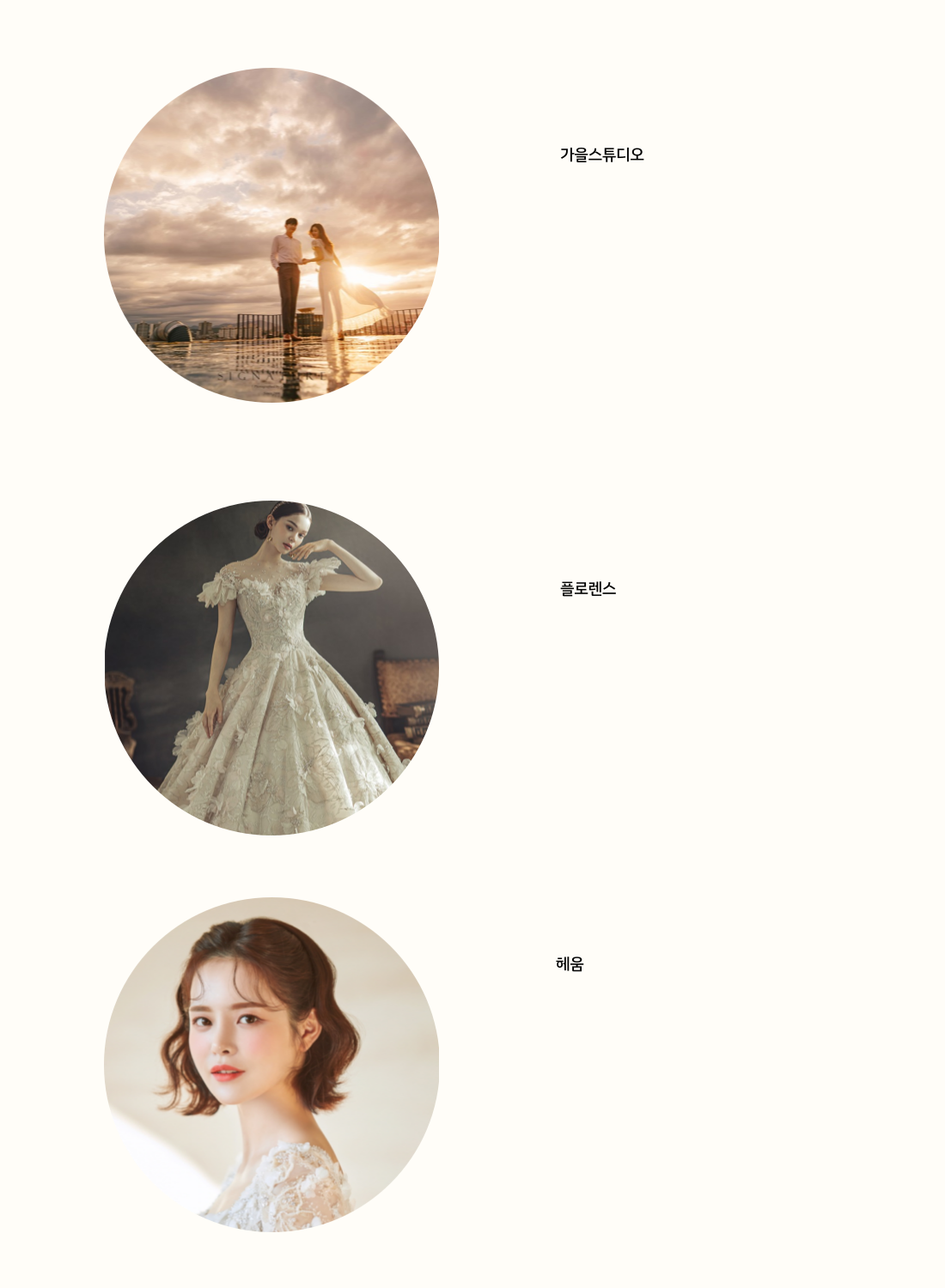
Task: Open the 헤움 makeup photo
Action: tap(271, 1065)
